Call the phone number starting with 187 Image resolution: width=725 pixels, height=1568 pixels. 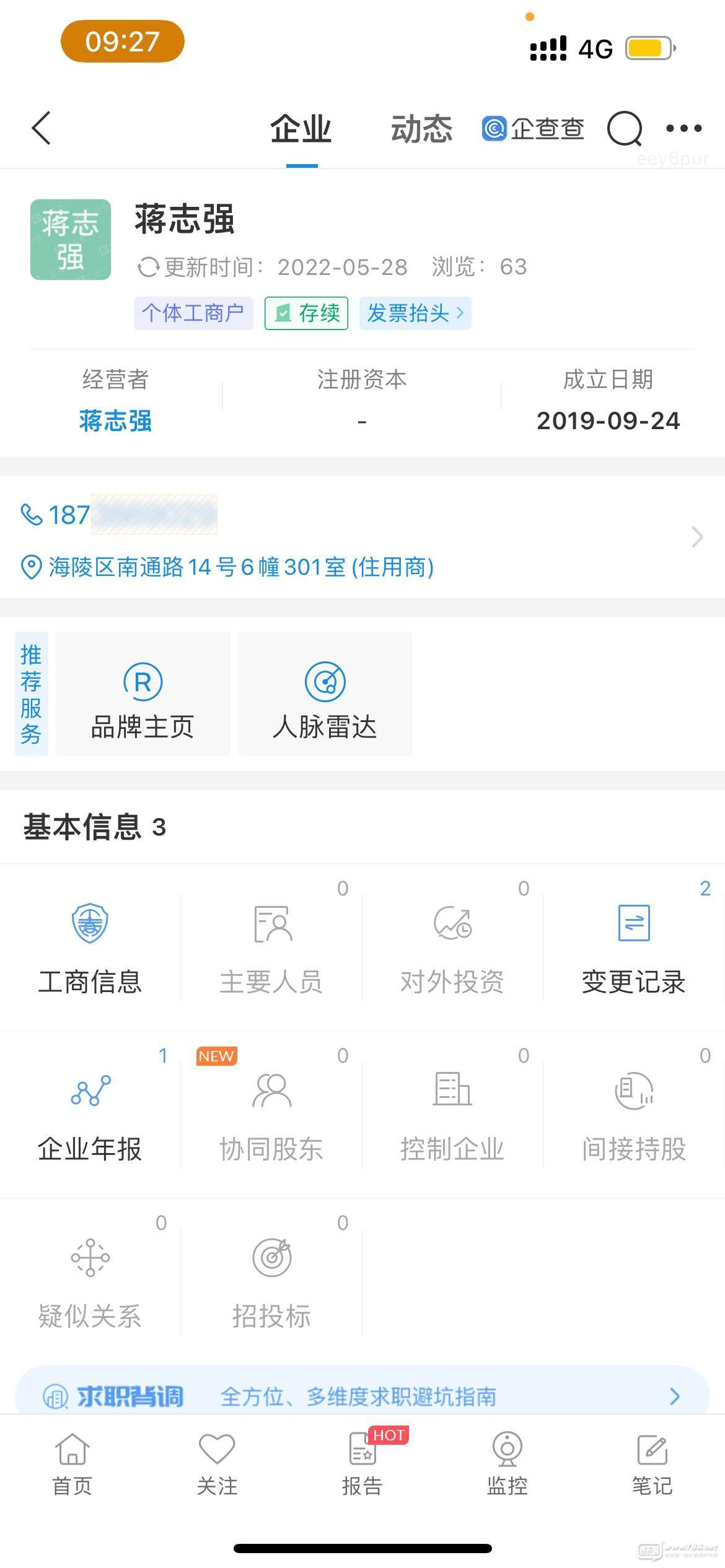[x=119, y=515]
